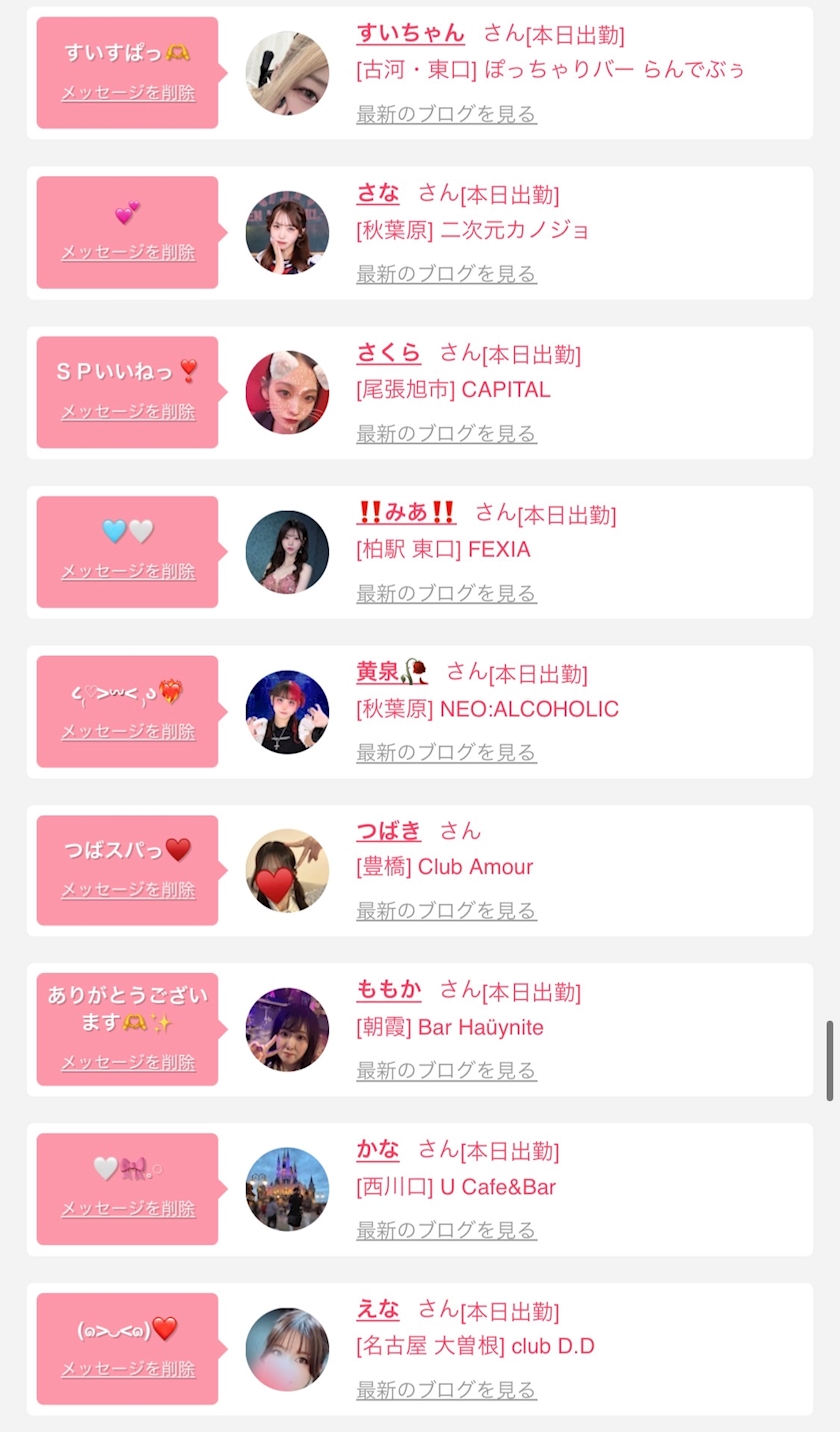840x1432 pixels.
Task: Open ももか's profile name link
Action: 389,990
